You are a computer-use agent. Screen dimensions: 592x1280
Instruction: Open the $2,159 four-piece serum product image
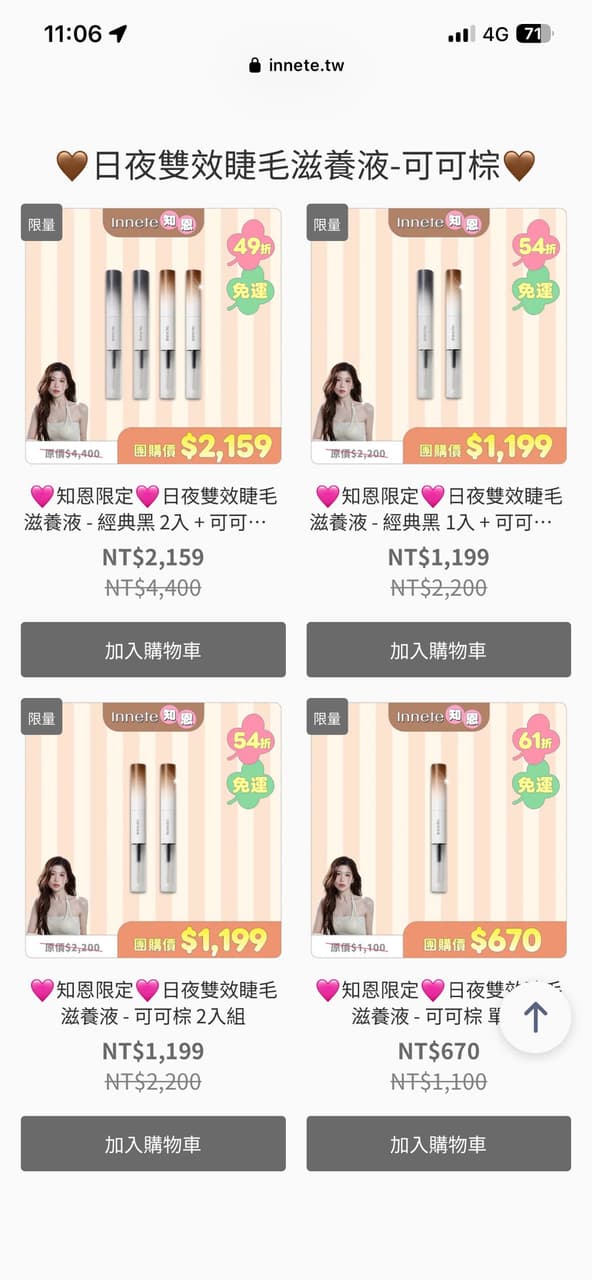pyautogui.click(x=153, y=336)
